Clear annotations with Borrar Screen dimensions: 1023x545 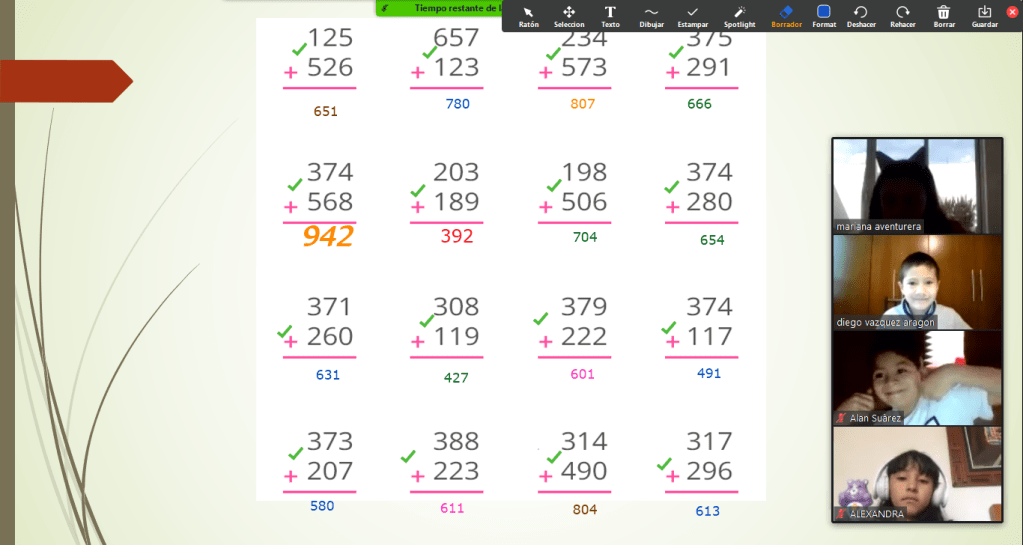944,15
